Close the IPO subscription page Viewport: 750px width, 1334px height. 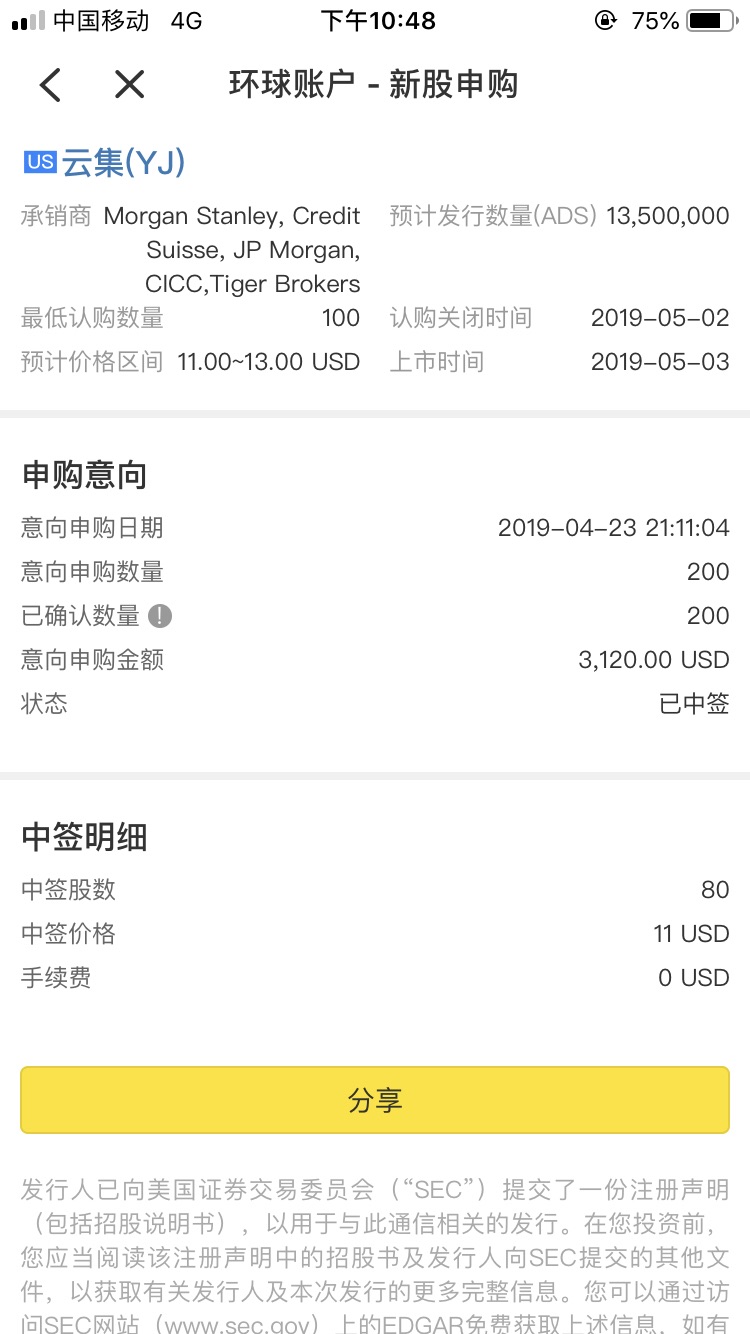click(x=130, y=85)
